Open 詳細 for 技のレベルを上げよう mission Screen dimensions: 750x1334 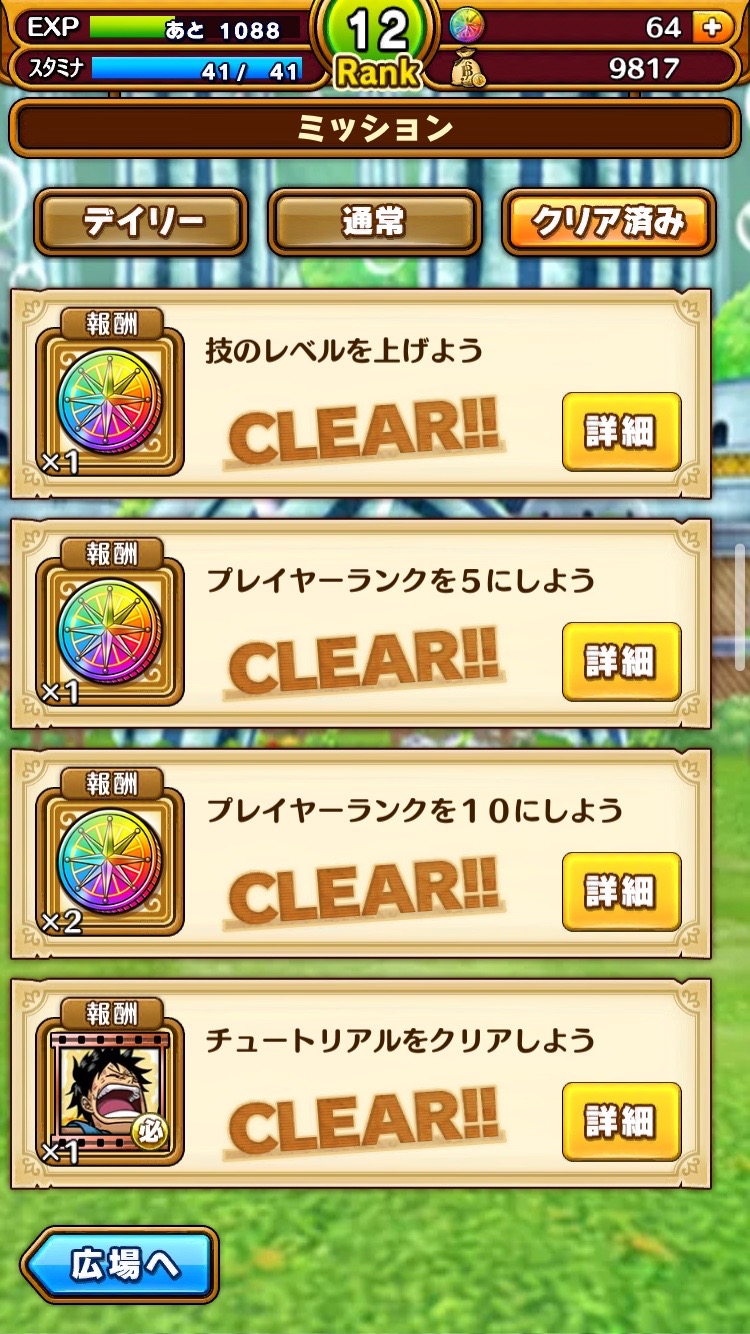[621, 432]
